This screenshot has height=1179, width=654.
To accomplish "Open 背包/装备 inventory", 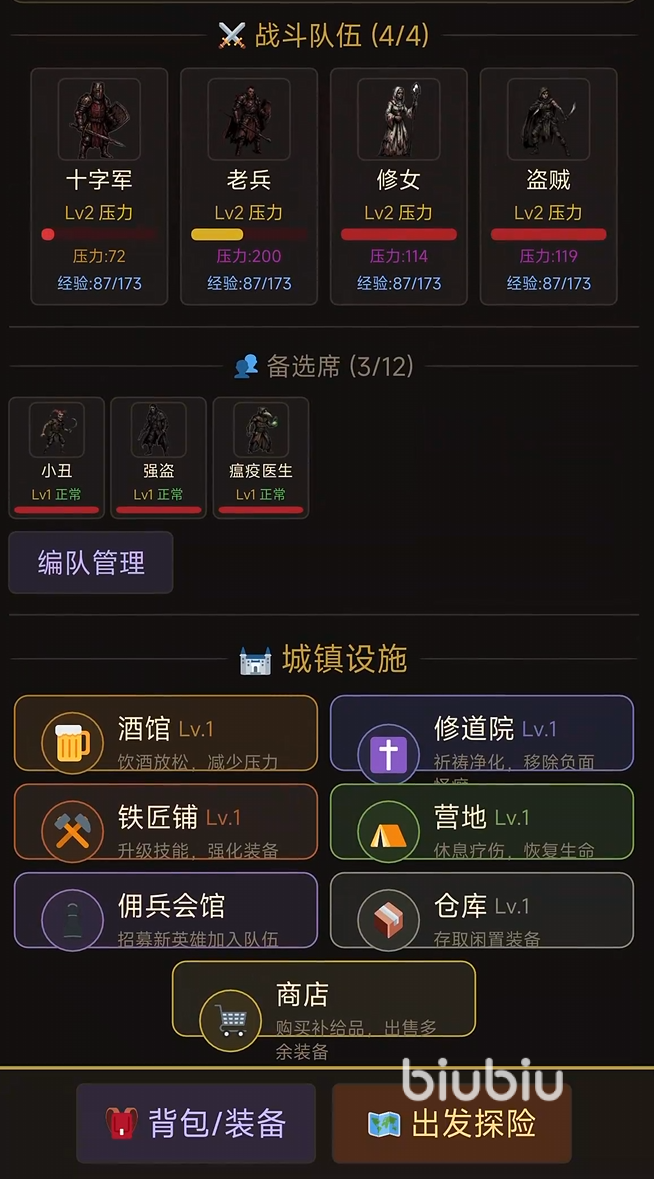I will click(196, 1123).
